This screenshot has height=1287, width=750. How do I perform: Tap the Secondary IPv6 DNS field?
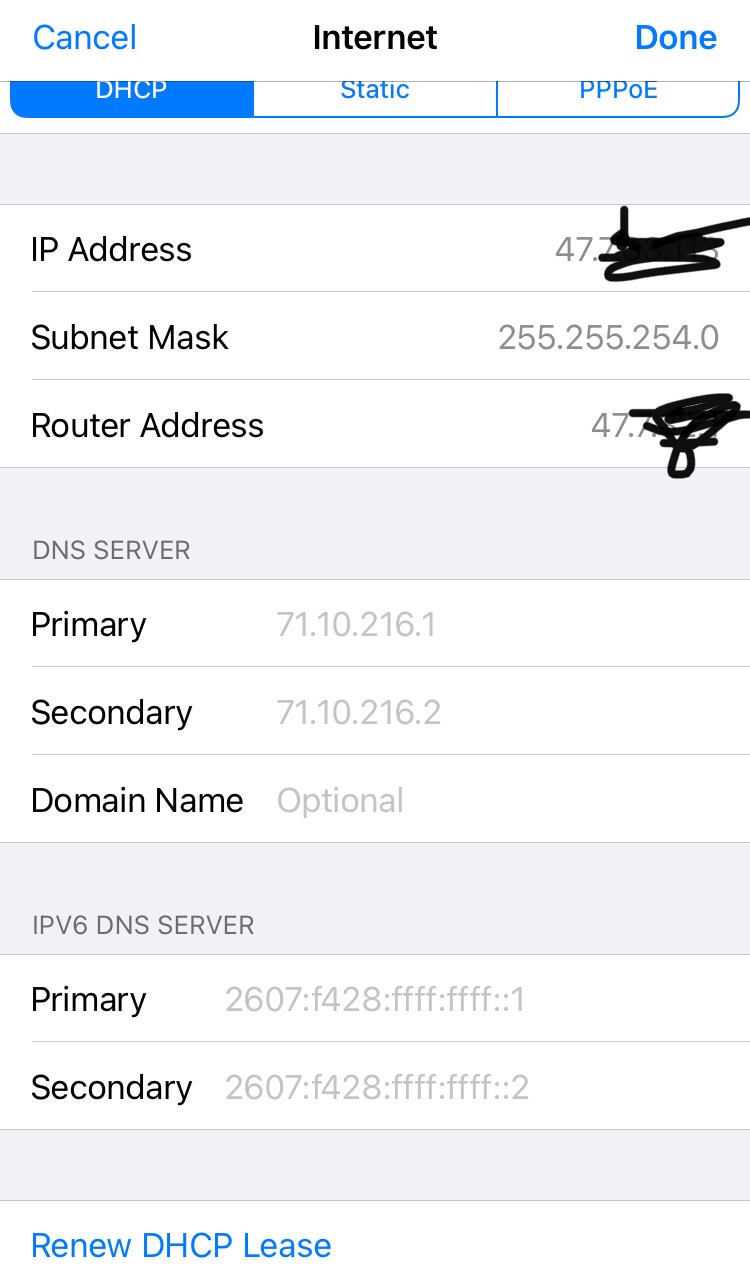(x=375, y=1087)
